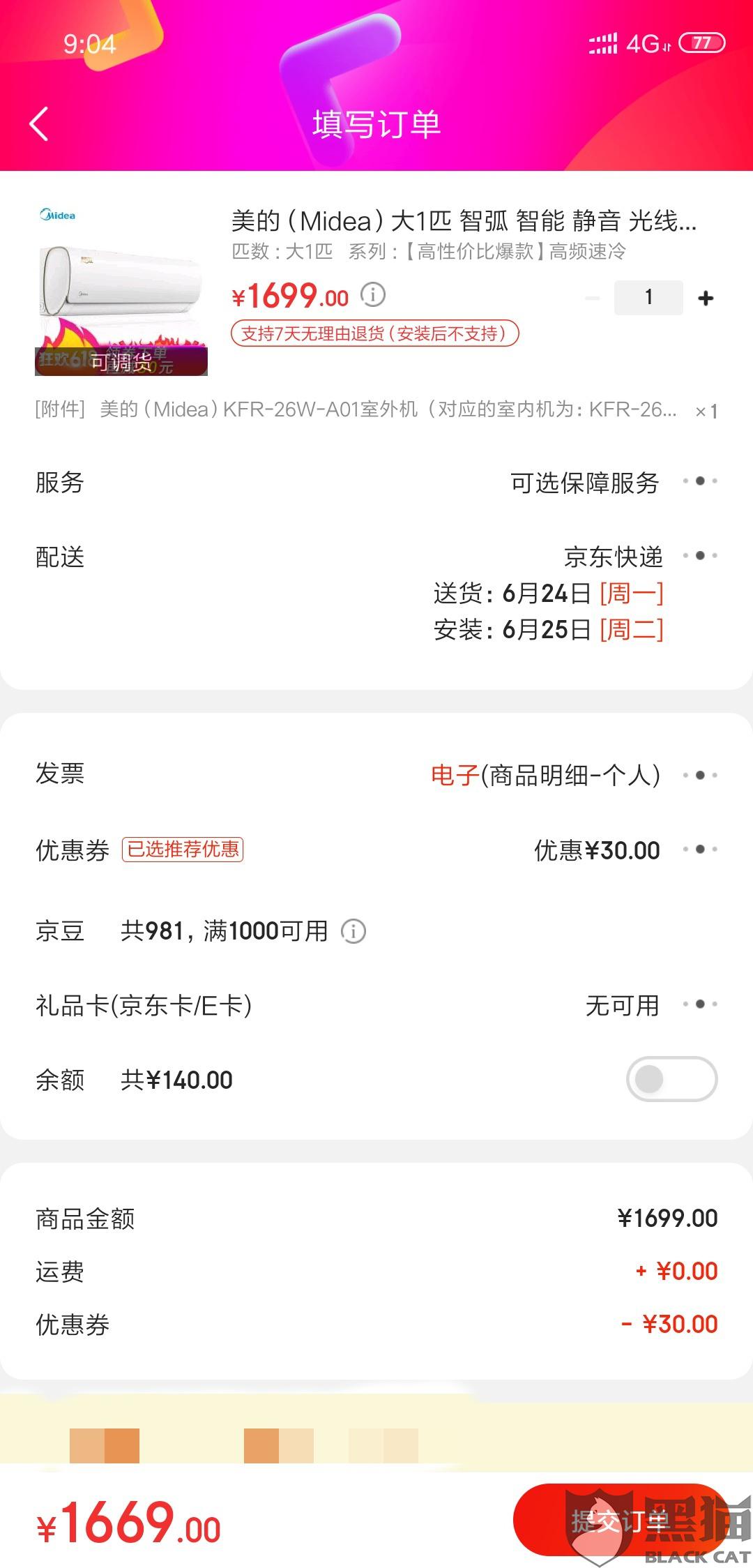Tap the quantity field showing 1
This screenshot has height=1568, width=753.
(x=648, y=298)
